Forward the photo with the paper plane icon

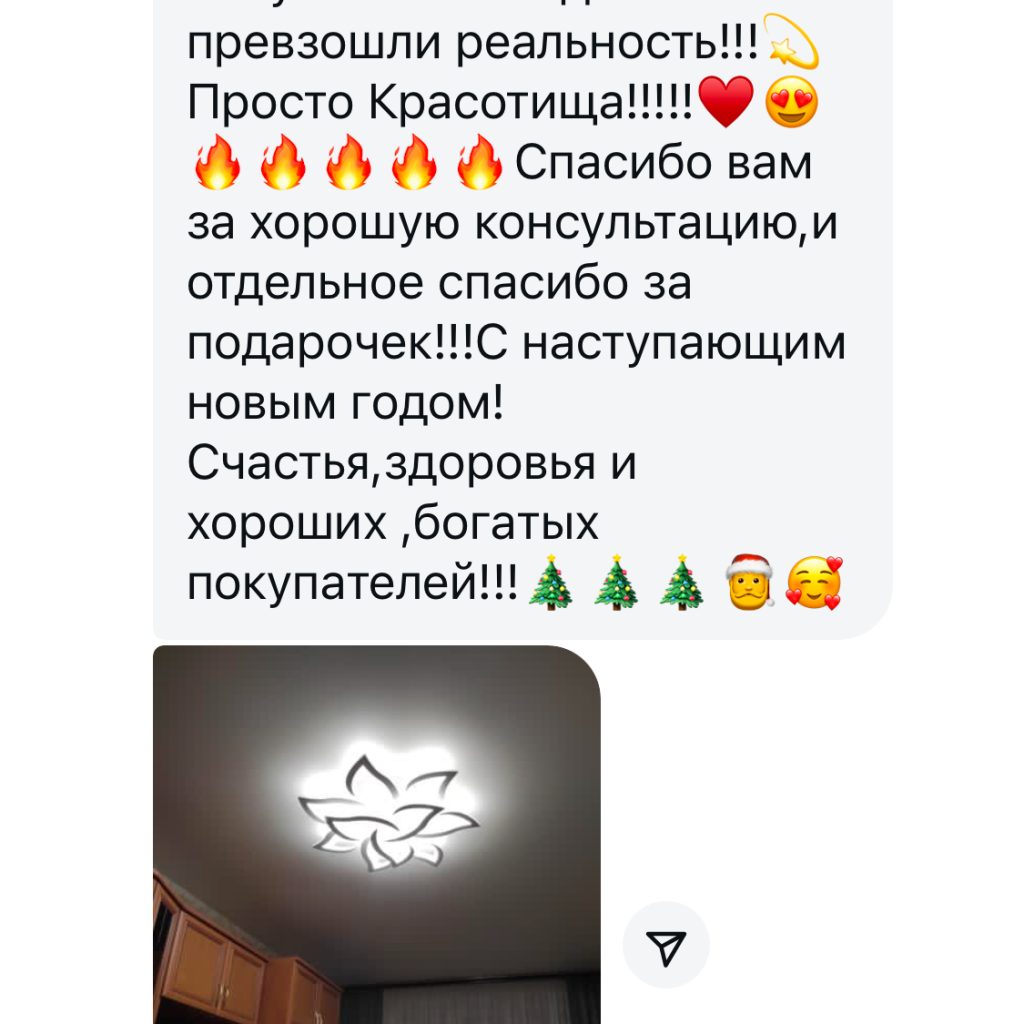pyautogui.click(x=666, y=945)
